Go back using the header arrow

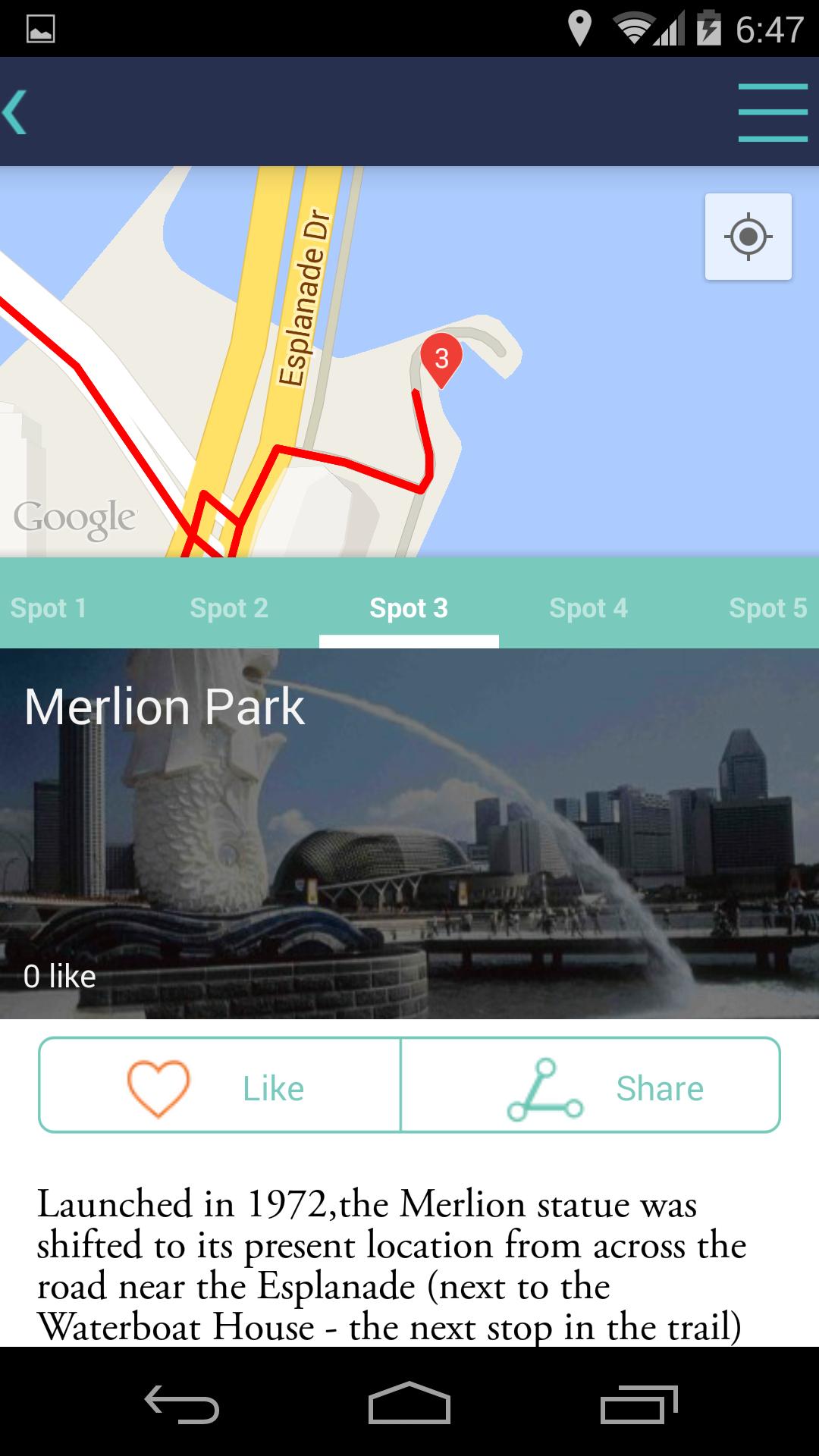(17, 112)
